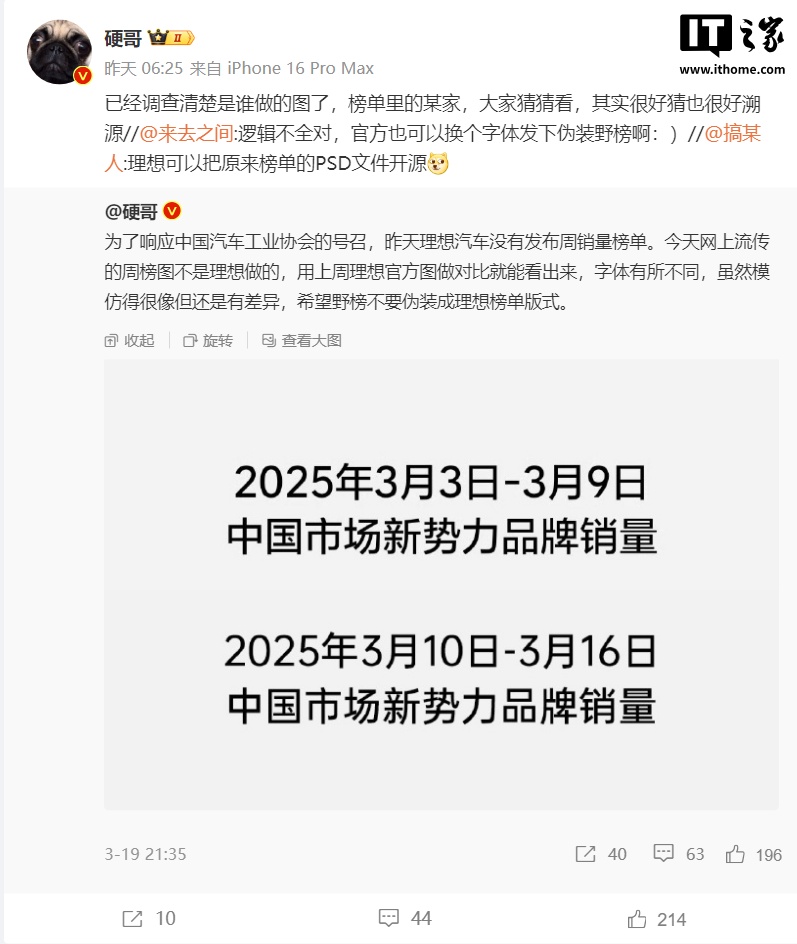Screen dimensions: 797x944
Task: Open the main post's 44 comments
Action: pos(405,918)
